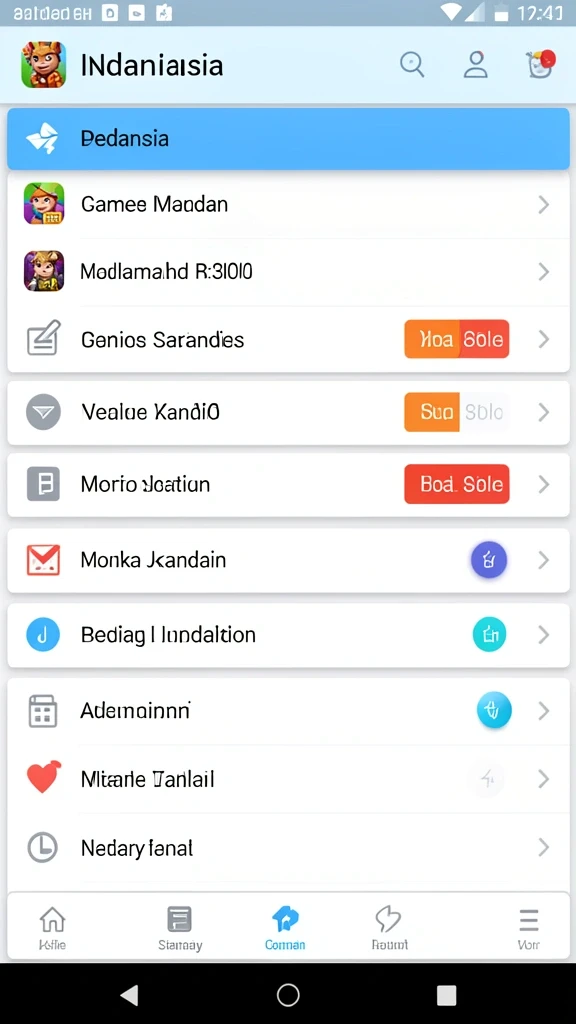576x1024 pixels.
Task: Open the Gamee Maadan row
Action: tap(288, 204)
